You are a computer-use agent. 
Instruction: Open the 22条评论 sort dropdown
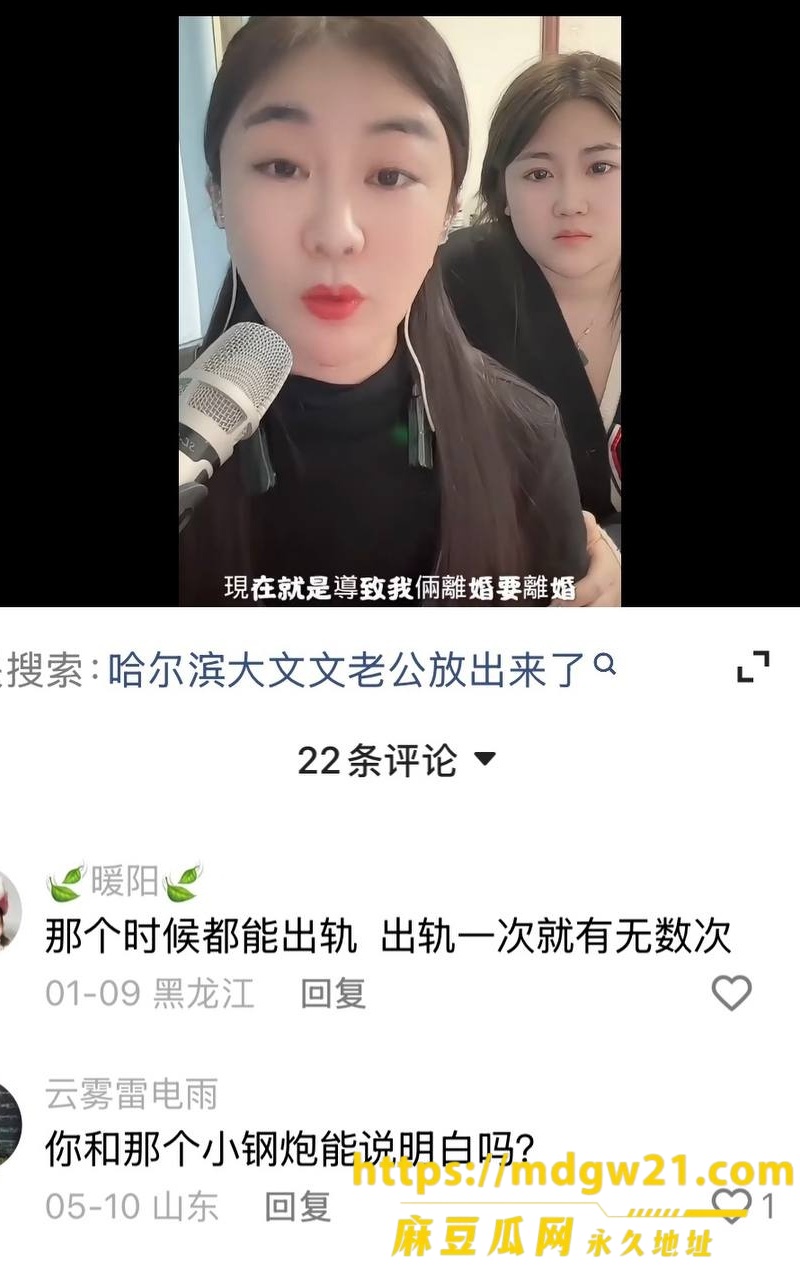tap(396, 760)
